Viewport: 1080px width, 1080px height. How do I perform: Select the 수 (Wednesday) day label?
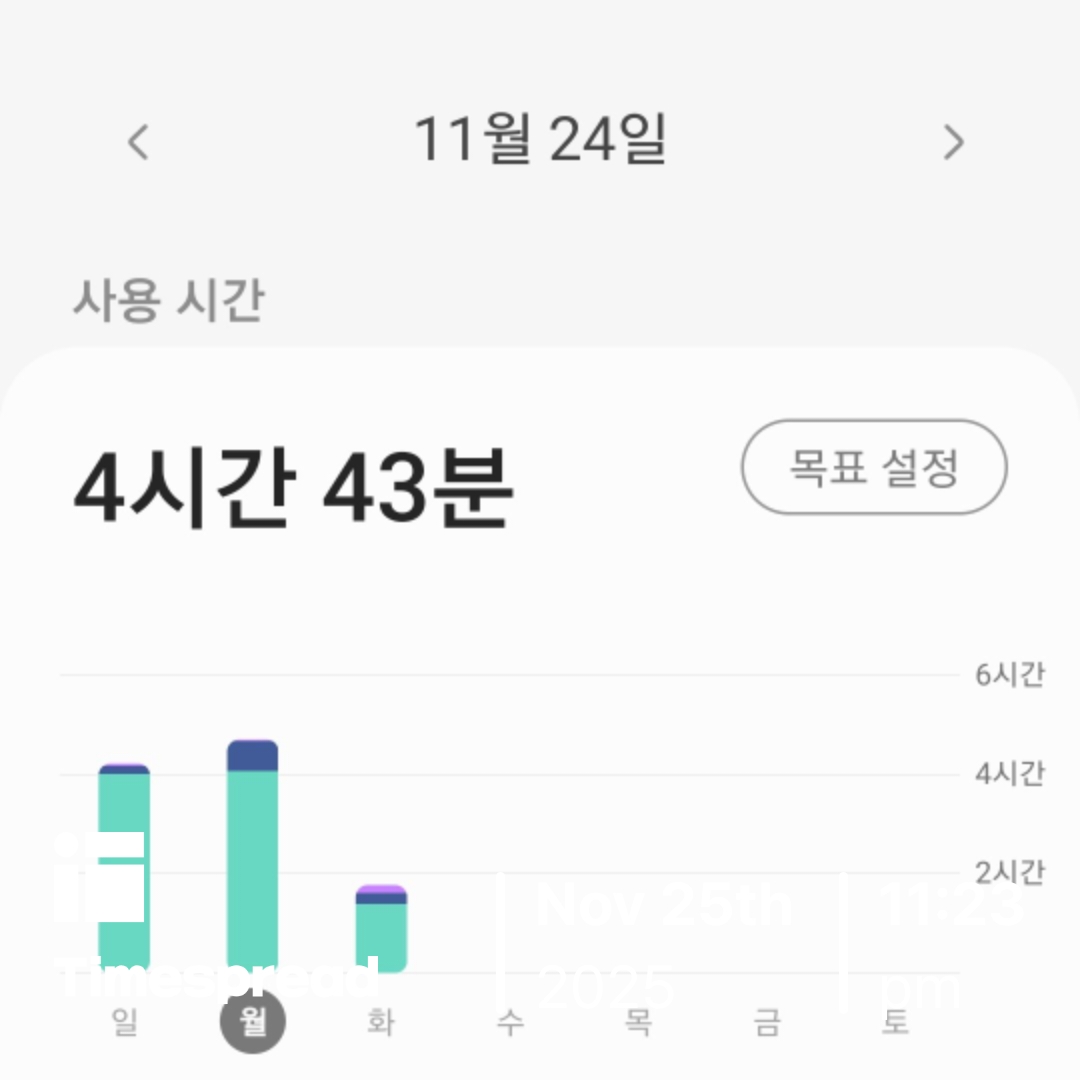[510, 1023]
